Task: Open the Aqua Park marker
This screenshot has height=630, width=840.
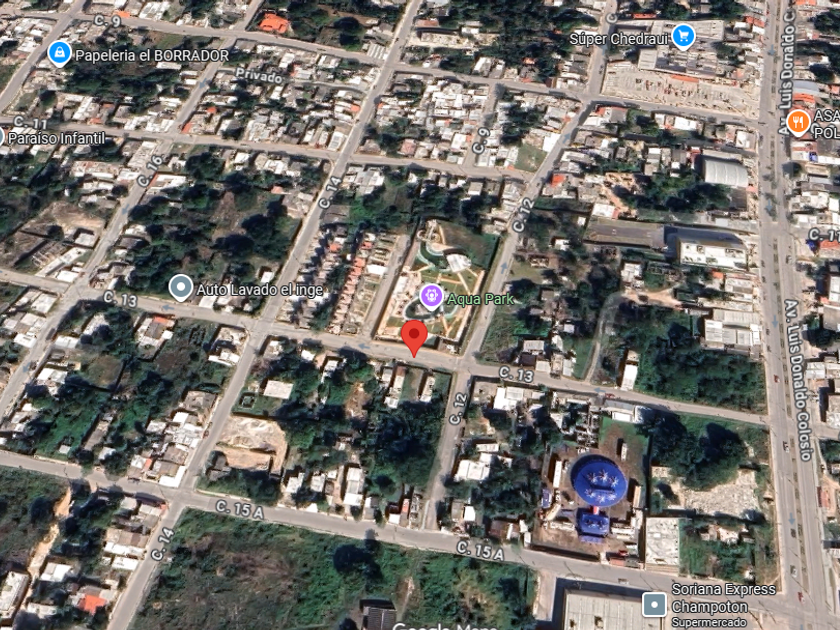Action: coord(431,295)
